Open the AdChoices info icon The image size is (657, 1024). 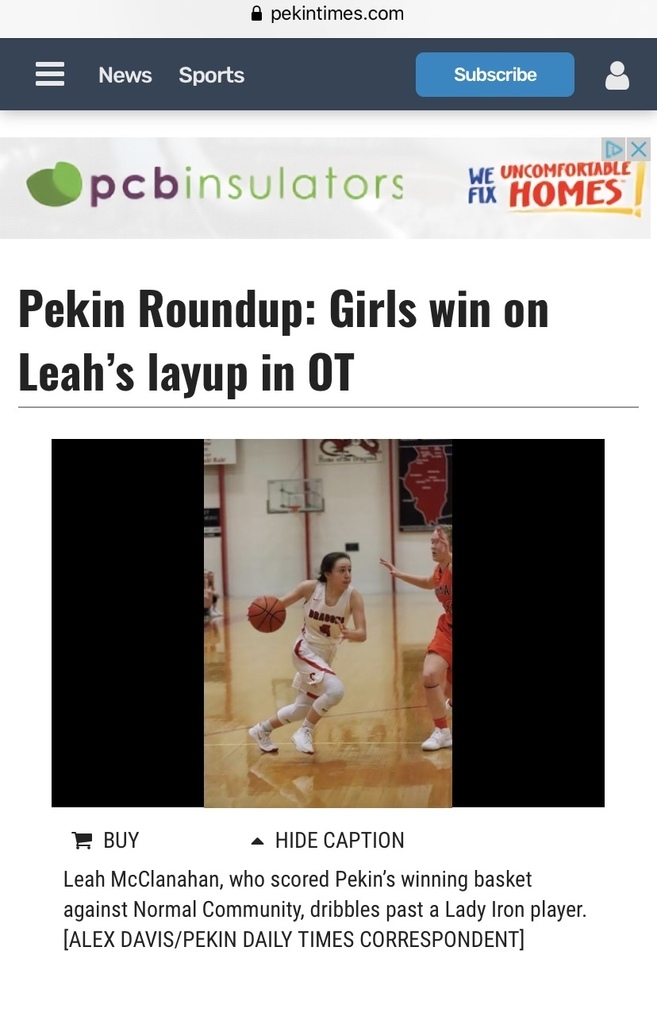coord(614,149)
